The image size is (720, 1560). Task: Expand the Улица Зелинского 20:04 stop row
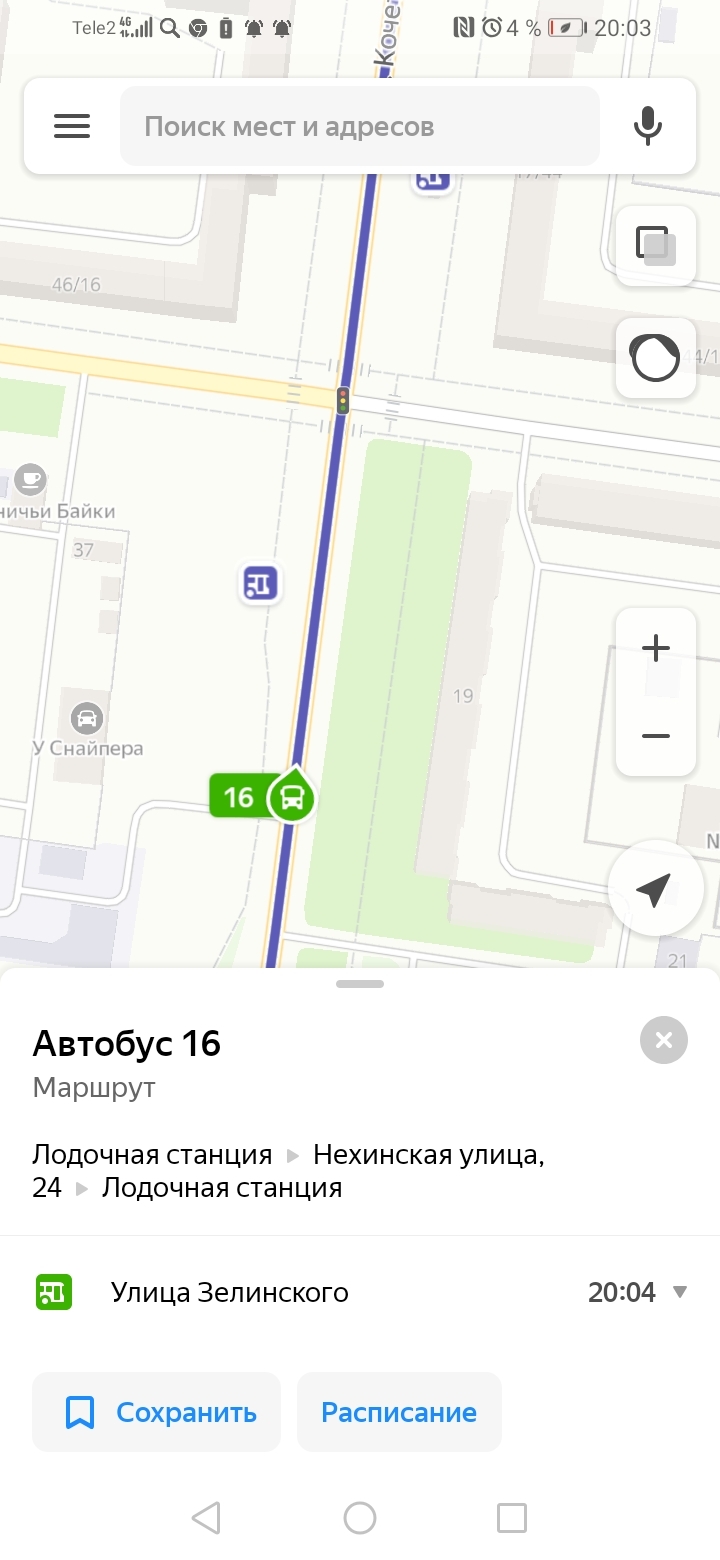coord(680,1292)
